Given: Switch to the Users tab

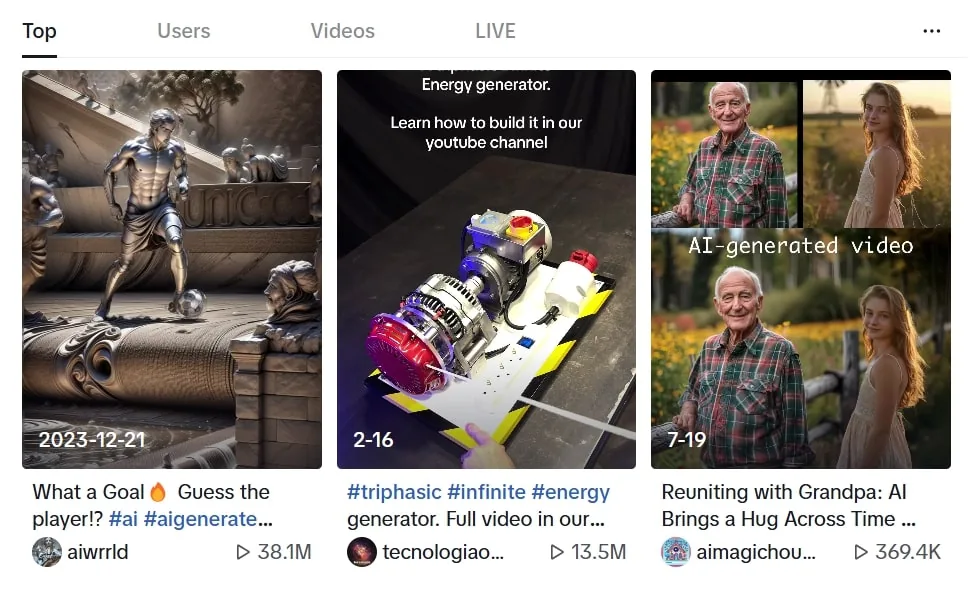Looking at the screenshot, I should click(x=183, y=31).
